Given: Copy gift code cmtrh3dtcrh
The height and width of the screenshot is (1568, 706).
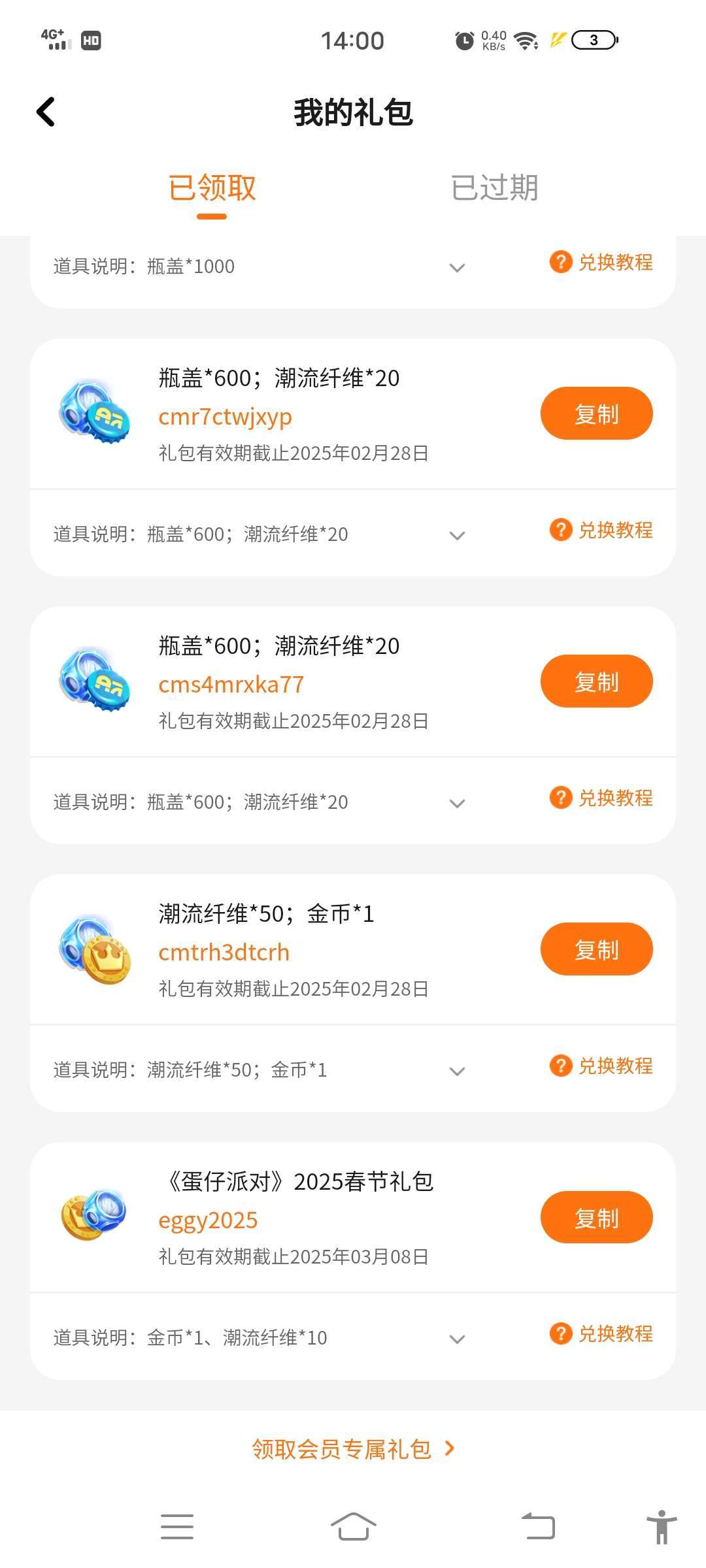Looking at the screenshot, I should tap(596, 949).
